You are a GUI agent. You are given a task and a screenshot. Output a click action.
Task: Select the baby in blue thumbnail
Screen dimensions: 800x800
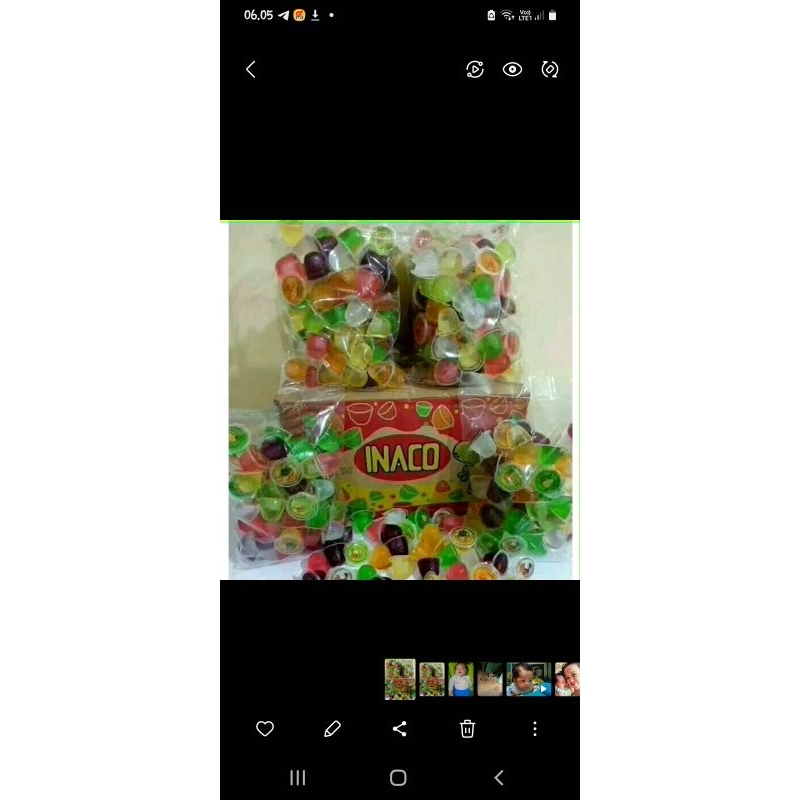(x=461, y=679)
